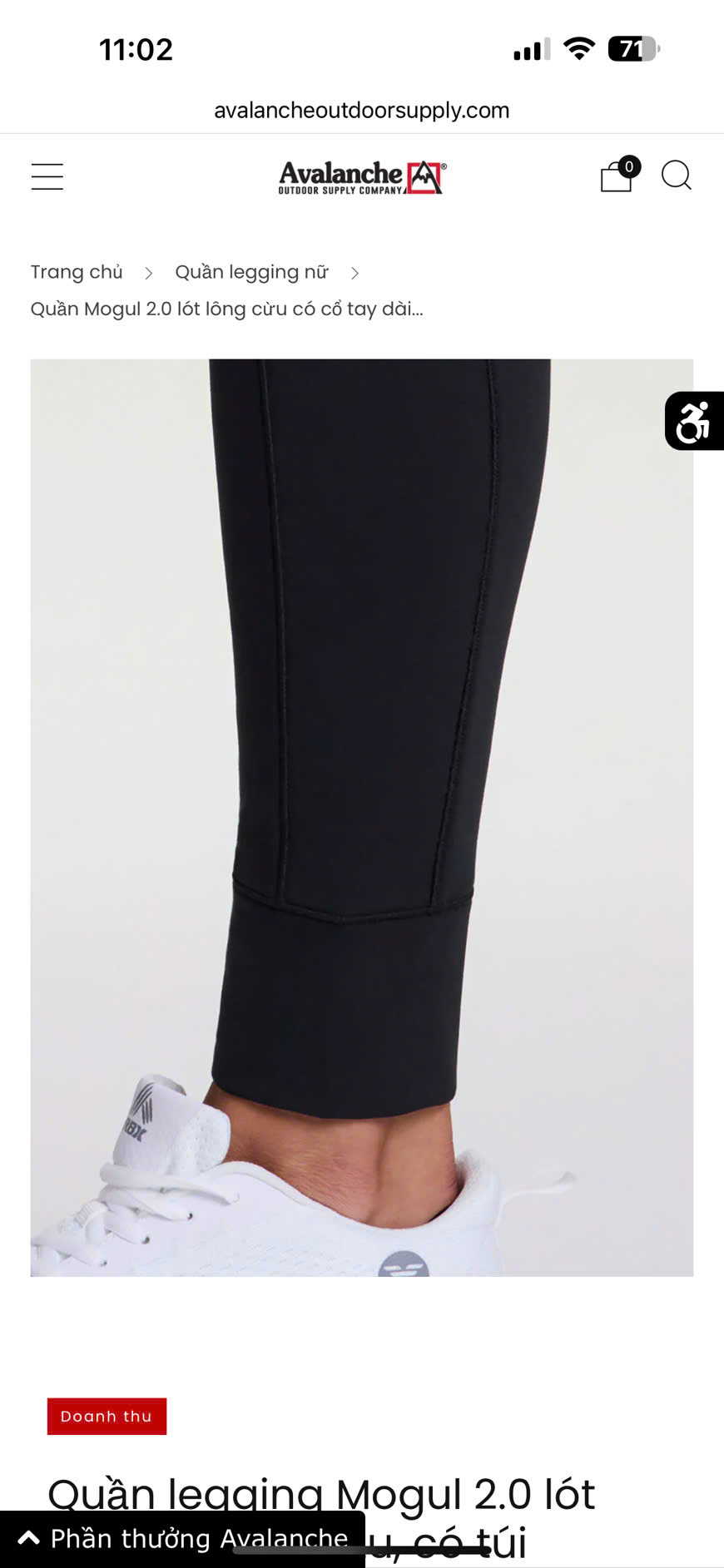View the leggings product photo
The height and width of the screenshot is (1568, 724).
pos(362,817)
